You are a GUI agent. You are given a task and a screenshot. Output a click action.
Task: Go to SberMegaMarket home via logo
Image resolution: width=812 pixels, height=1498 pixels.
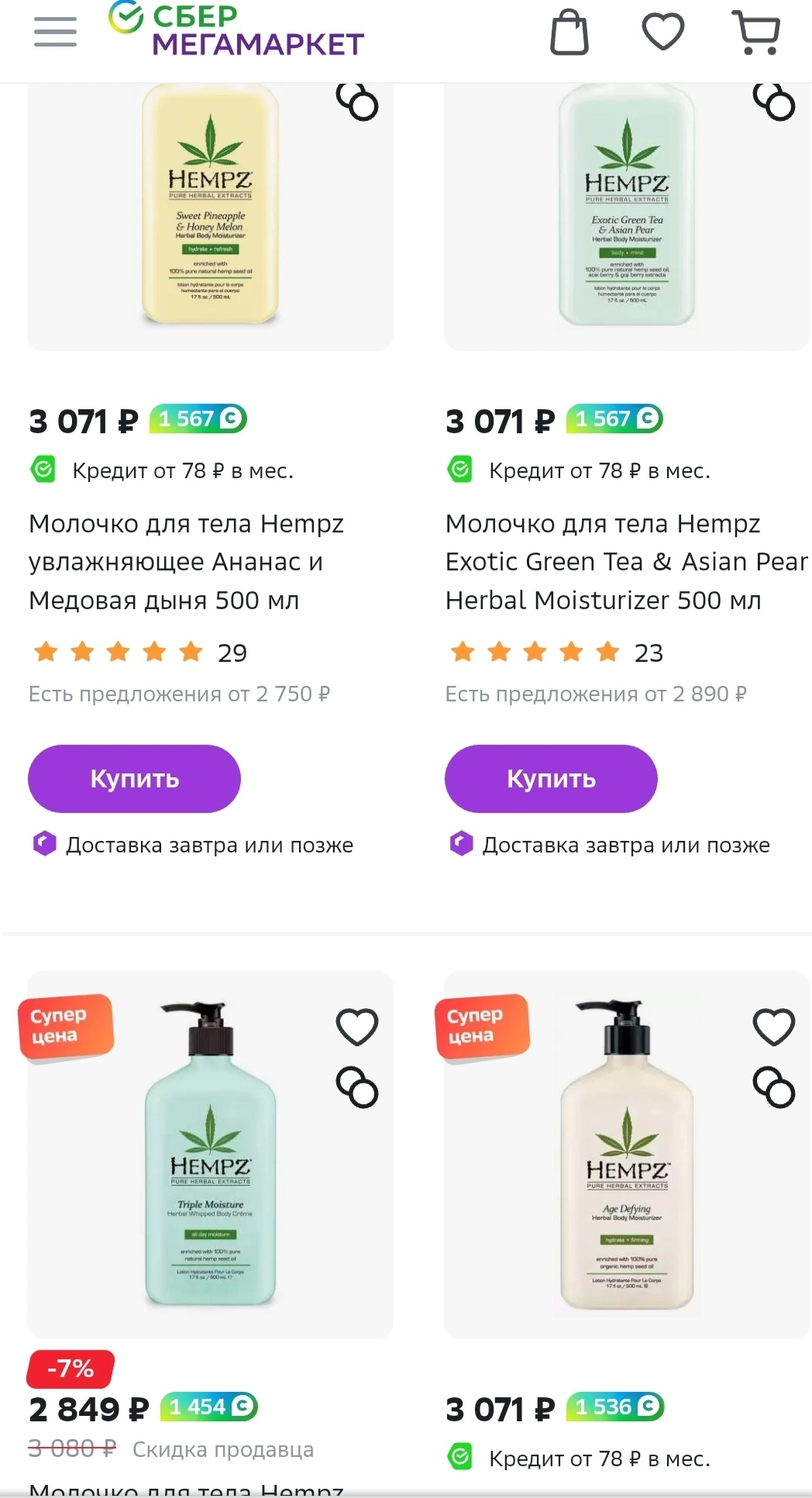tap(236, 29)
